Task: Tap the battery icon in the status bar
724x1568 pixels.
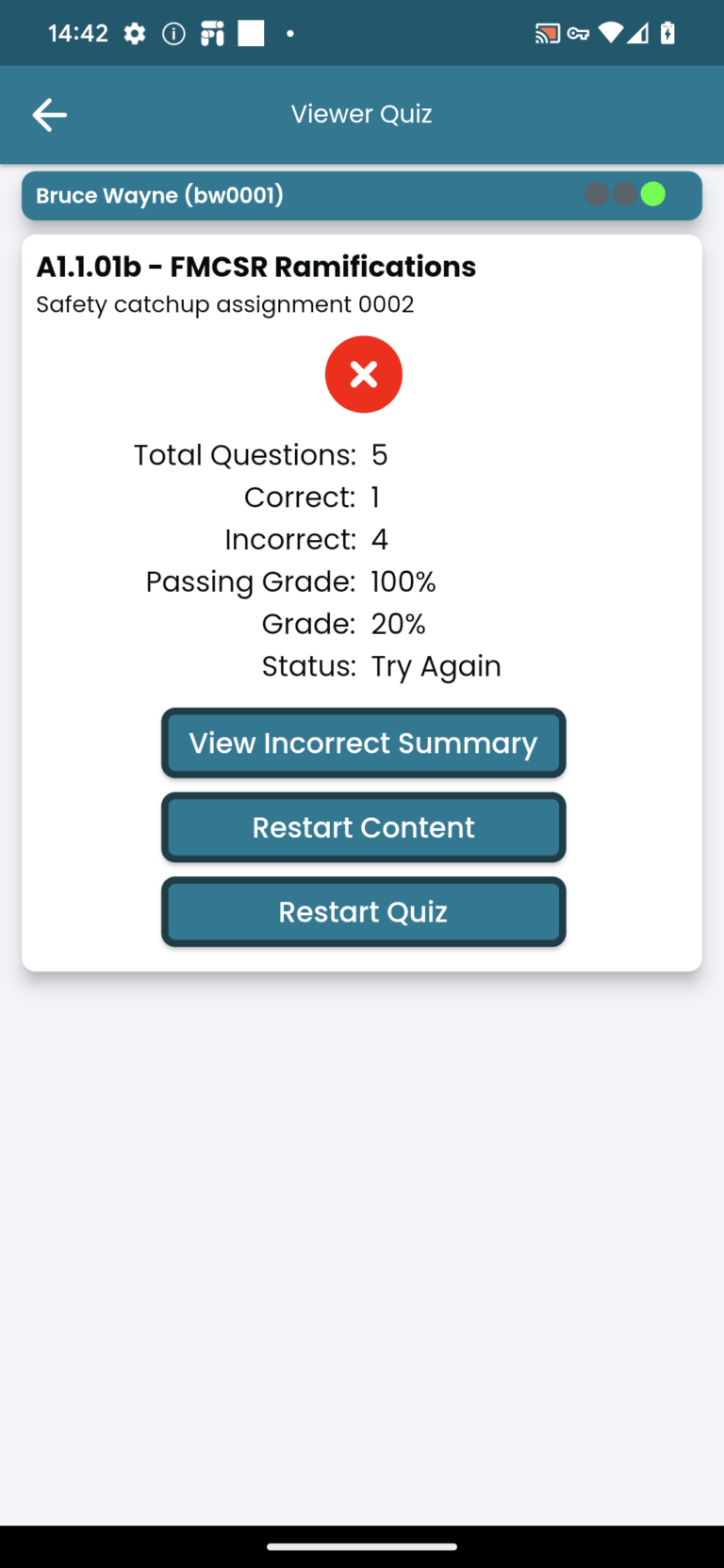Action: (x=666, y=32)
